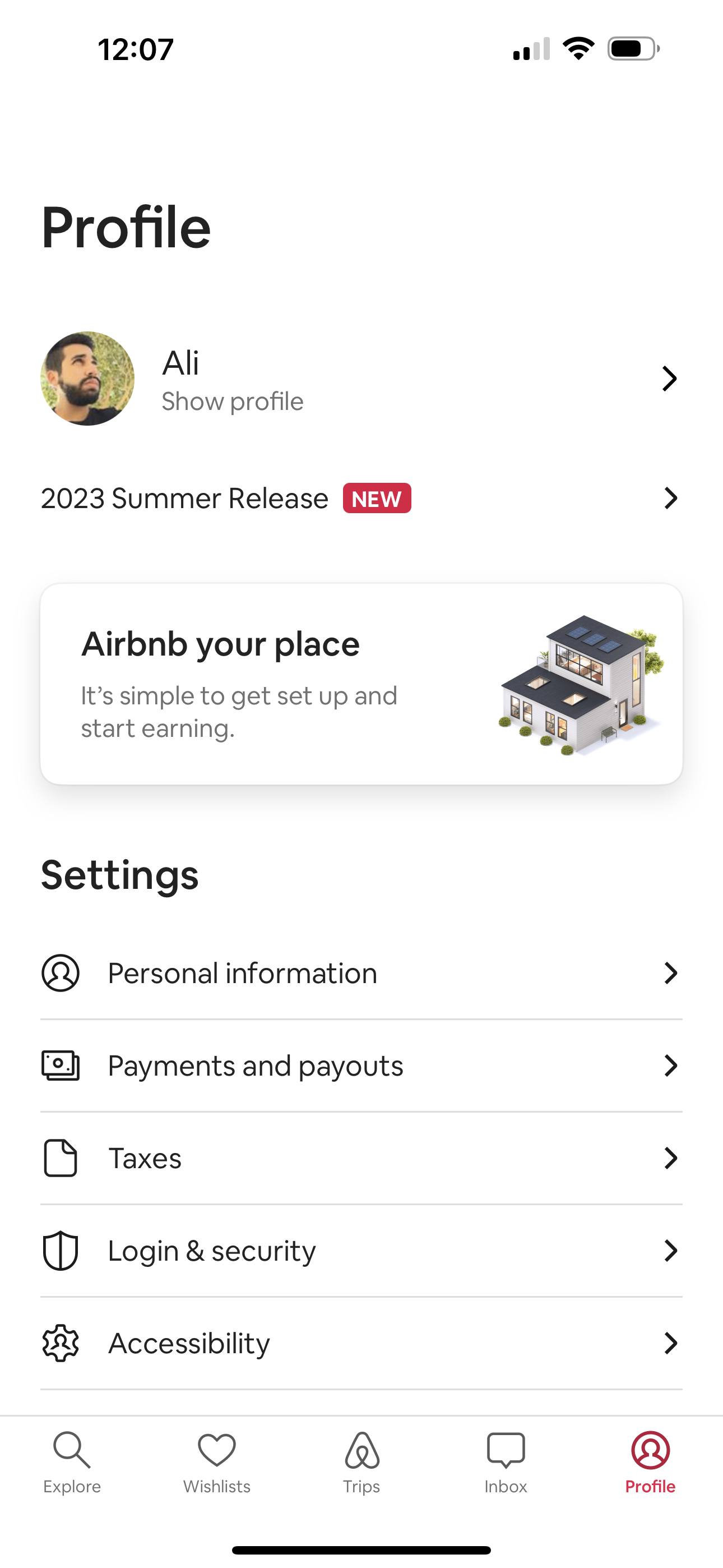Select the Taxes settings row

tap(361, 1159)
